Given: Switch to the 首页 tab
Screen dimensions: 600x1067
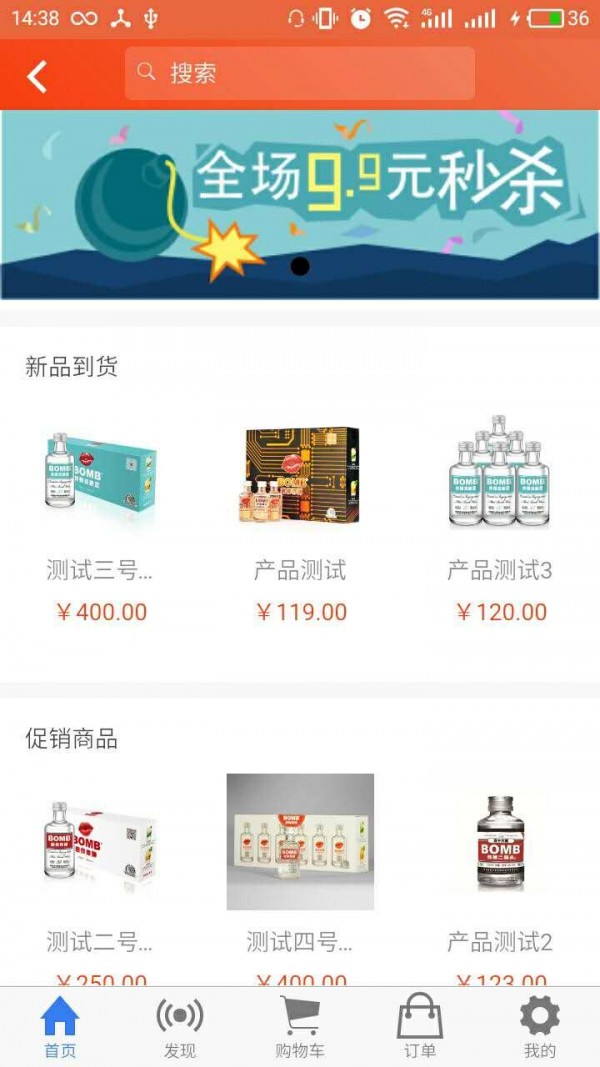Looking at the screenshot, I should pos(60,1027).
